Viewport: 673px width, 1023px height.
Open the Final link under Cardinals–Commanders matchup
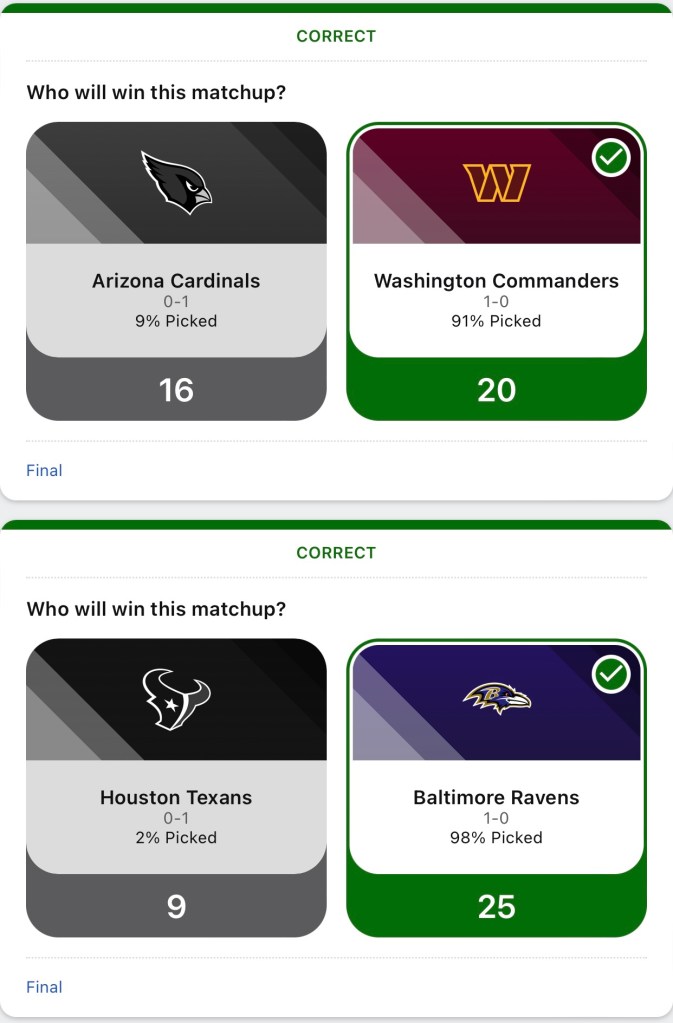click(x=44, y=470)
